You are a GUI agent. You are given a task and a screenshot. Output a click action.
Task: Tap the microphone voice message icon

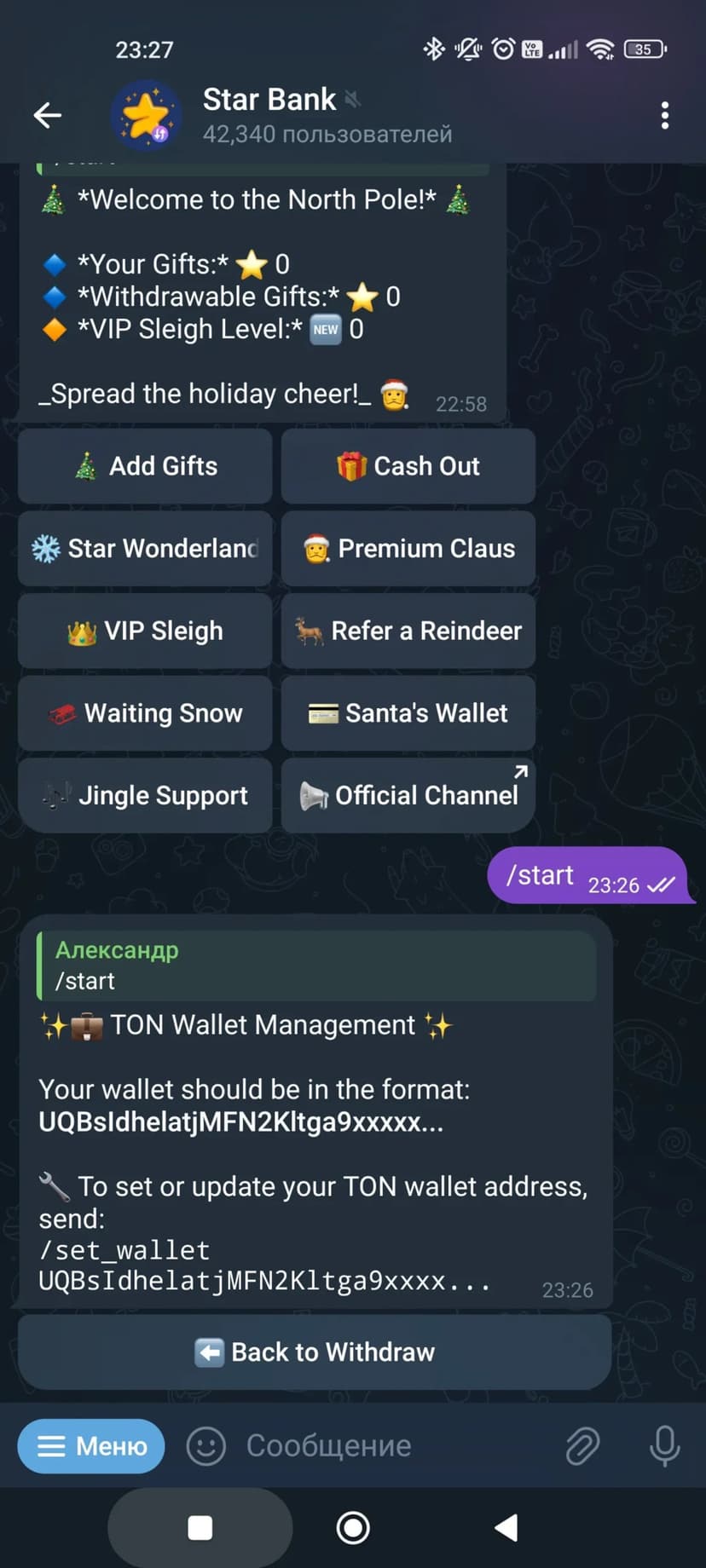(664, 1446)
